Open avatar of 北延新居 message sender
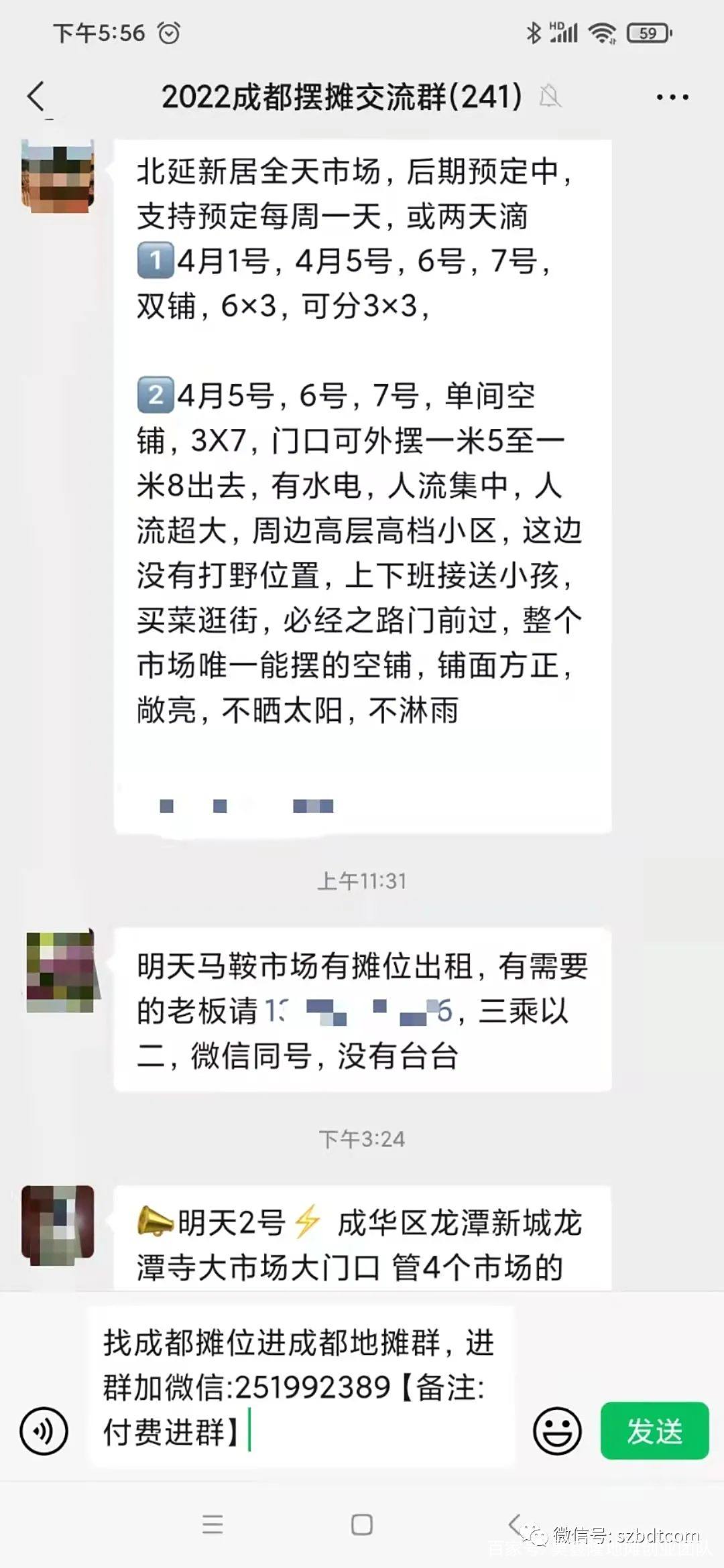 click(x=58, y=176)
